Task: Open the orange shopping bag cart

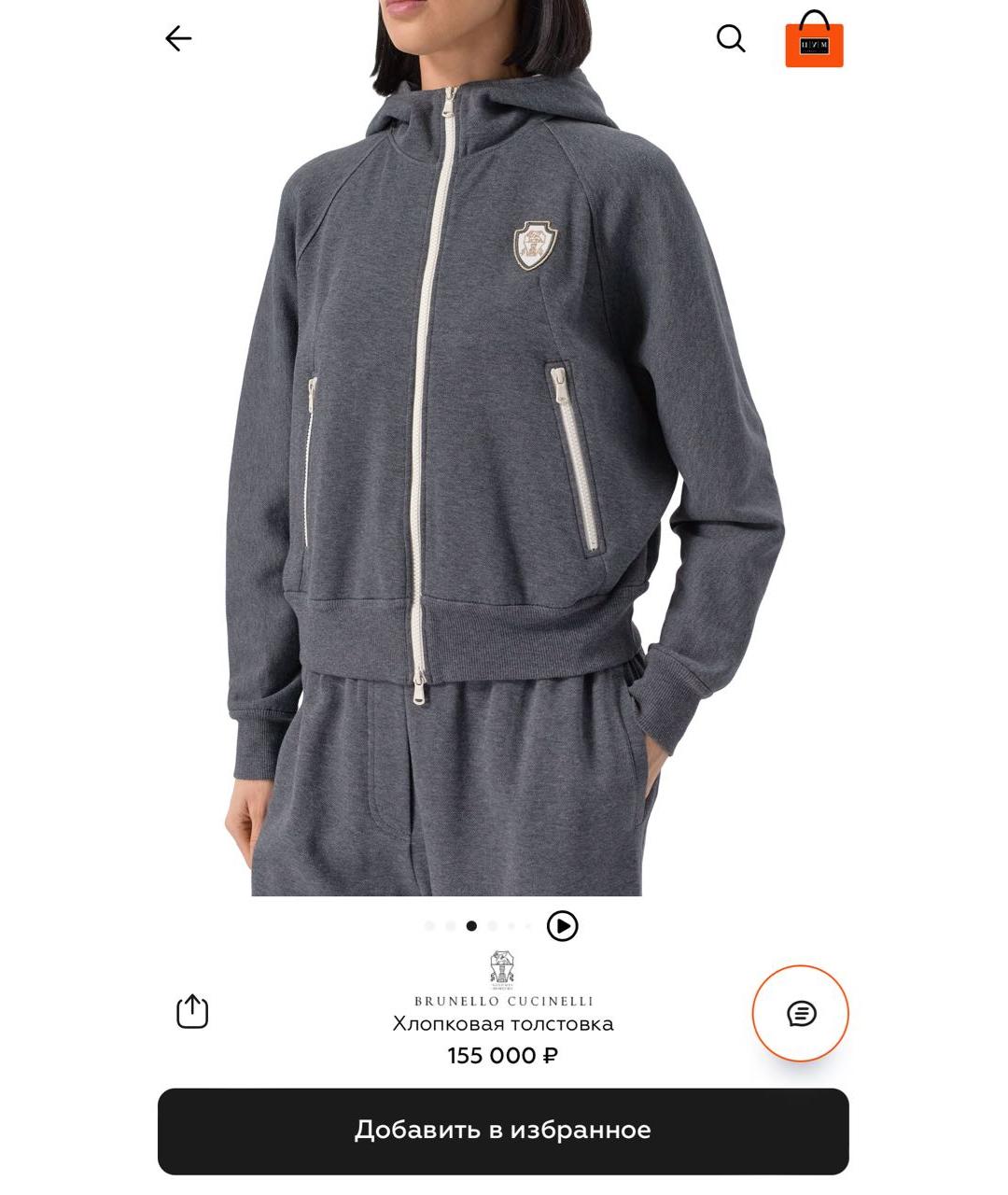Action: tap(814, 40)
